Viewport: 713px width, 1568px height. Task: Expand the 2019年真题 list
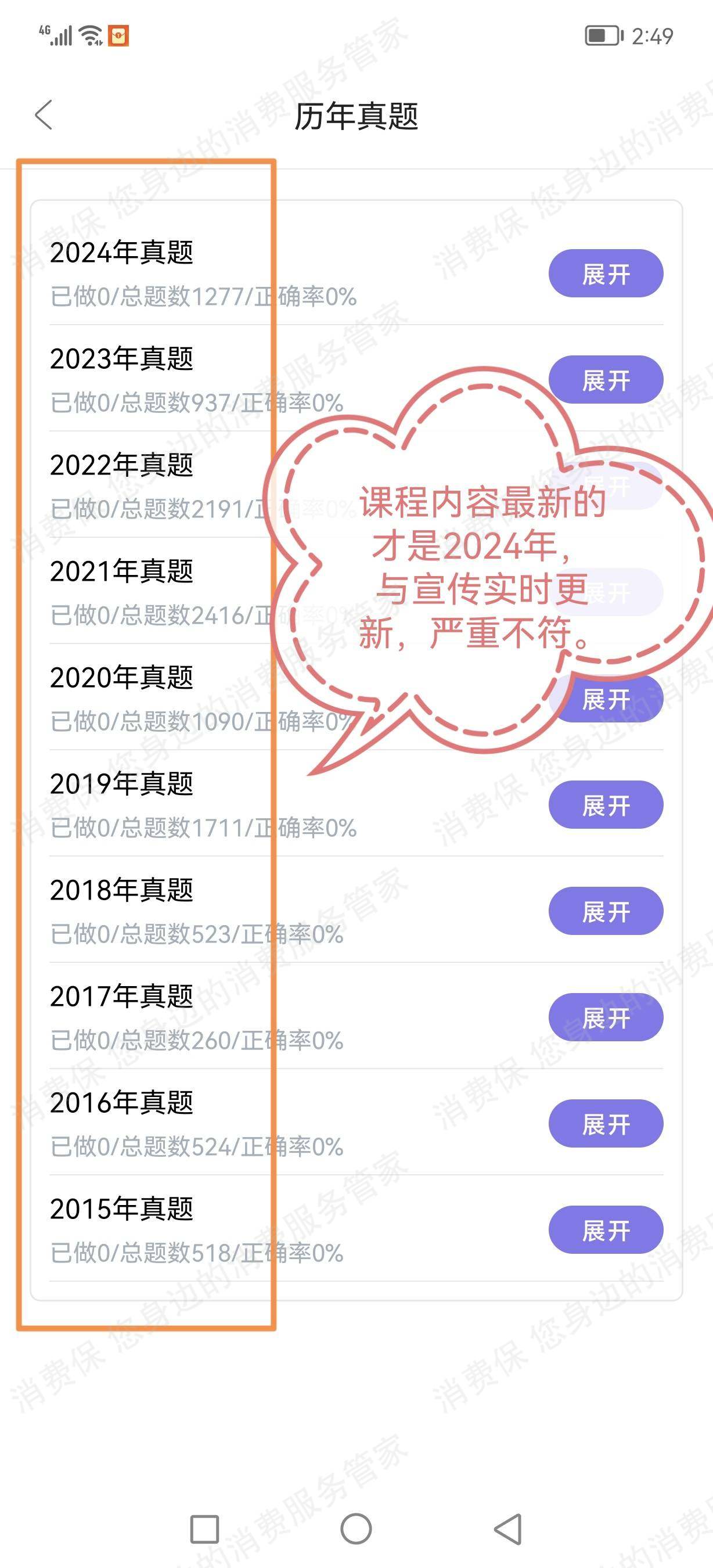coord(606,805)
